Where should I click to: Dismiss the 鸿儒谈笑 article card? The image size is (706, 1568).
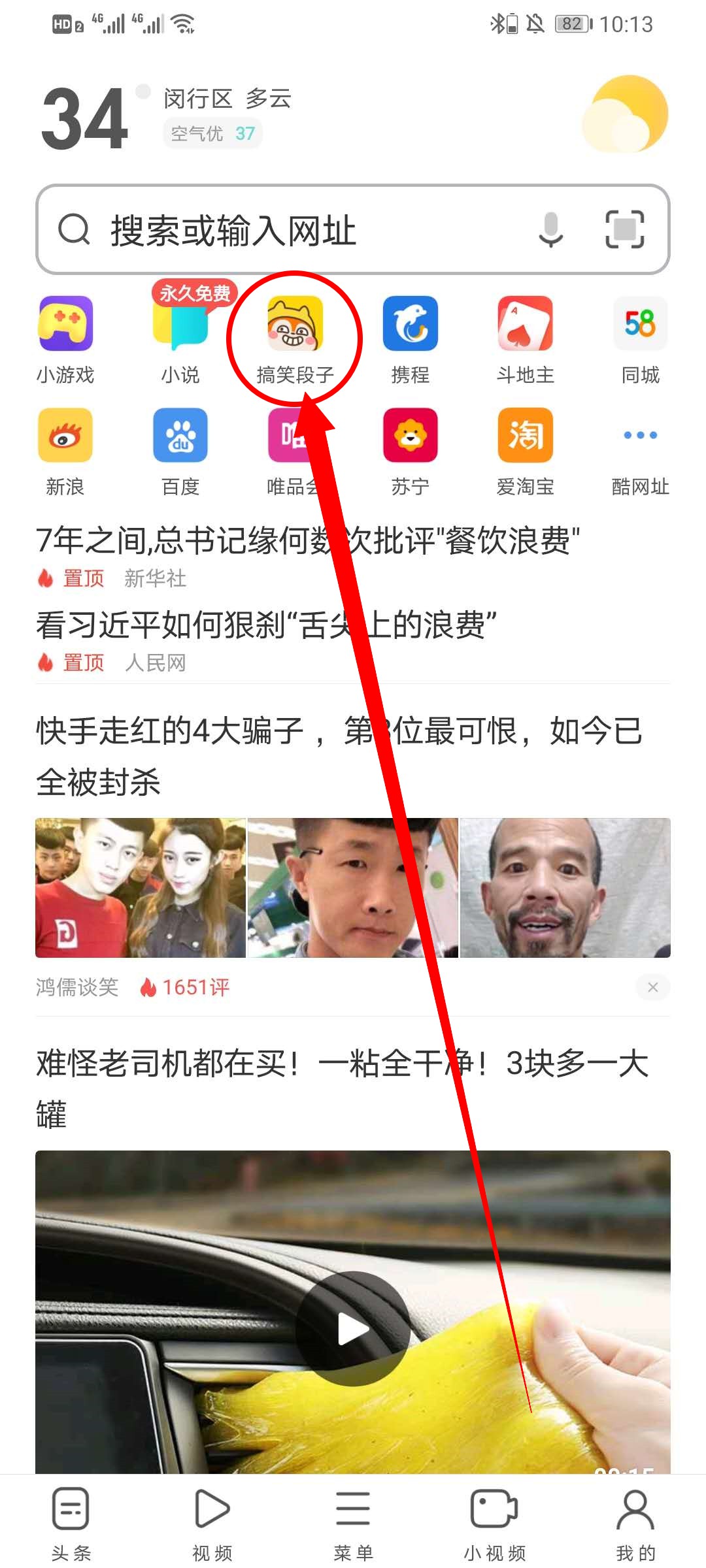652,987
